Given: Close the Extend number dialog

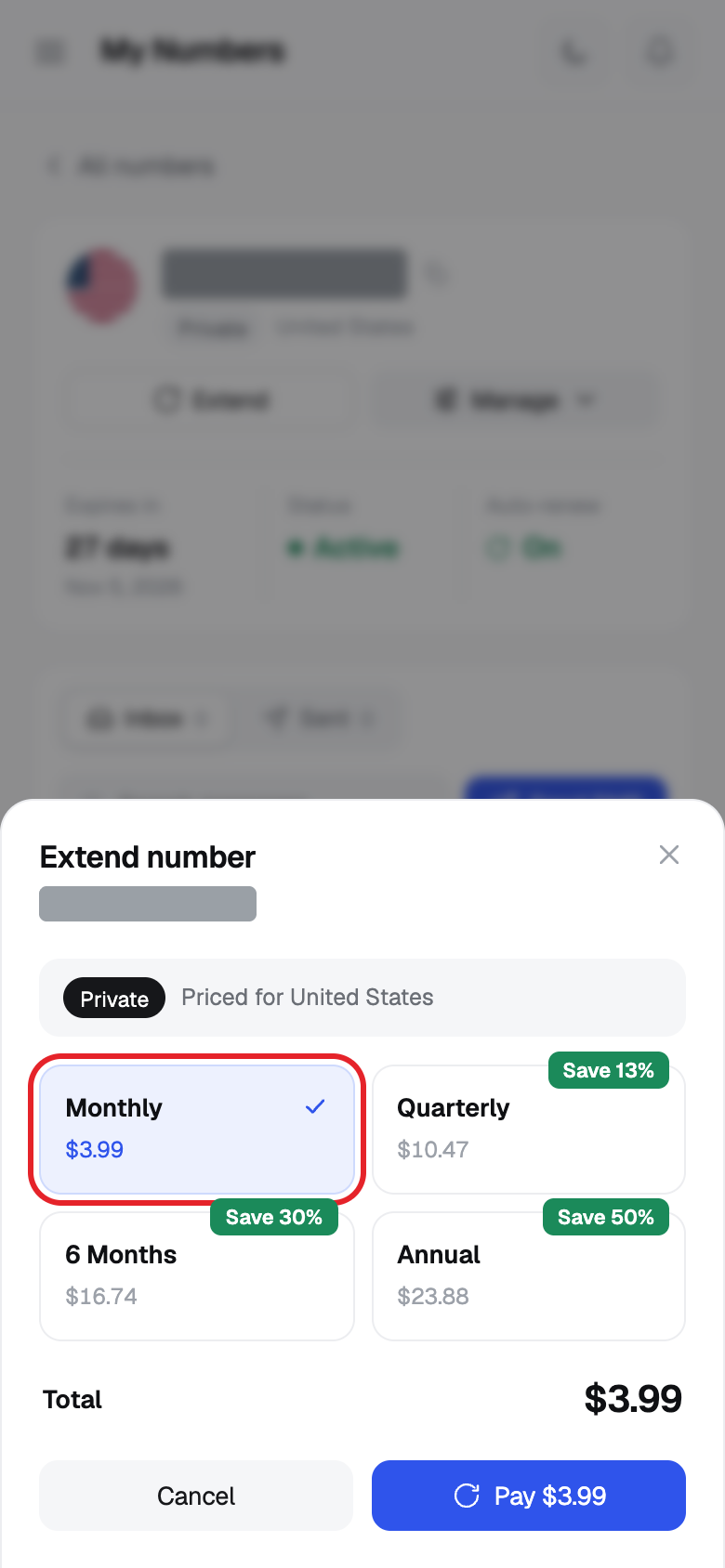Looking at the screenshot, I should [669, 855].
